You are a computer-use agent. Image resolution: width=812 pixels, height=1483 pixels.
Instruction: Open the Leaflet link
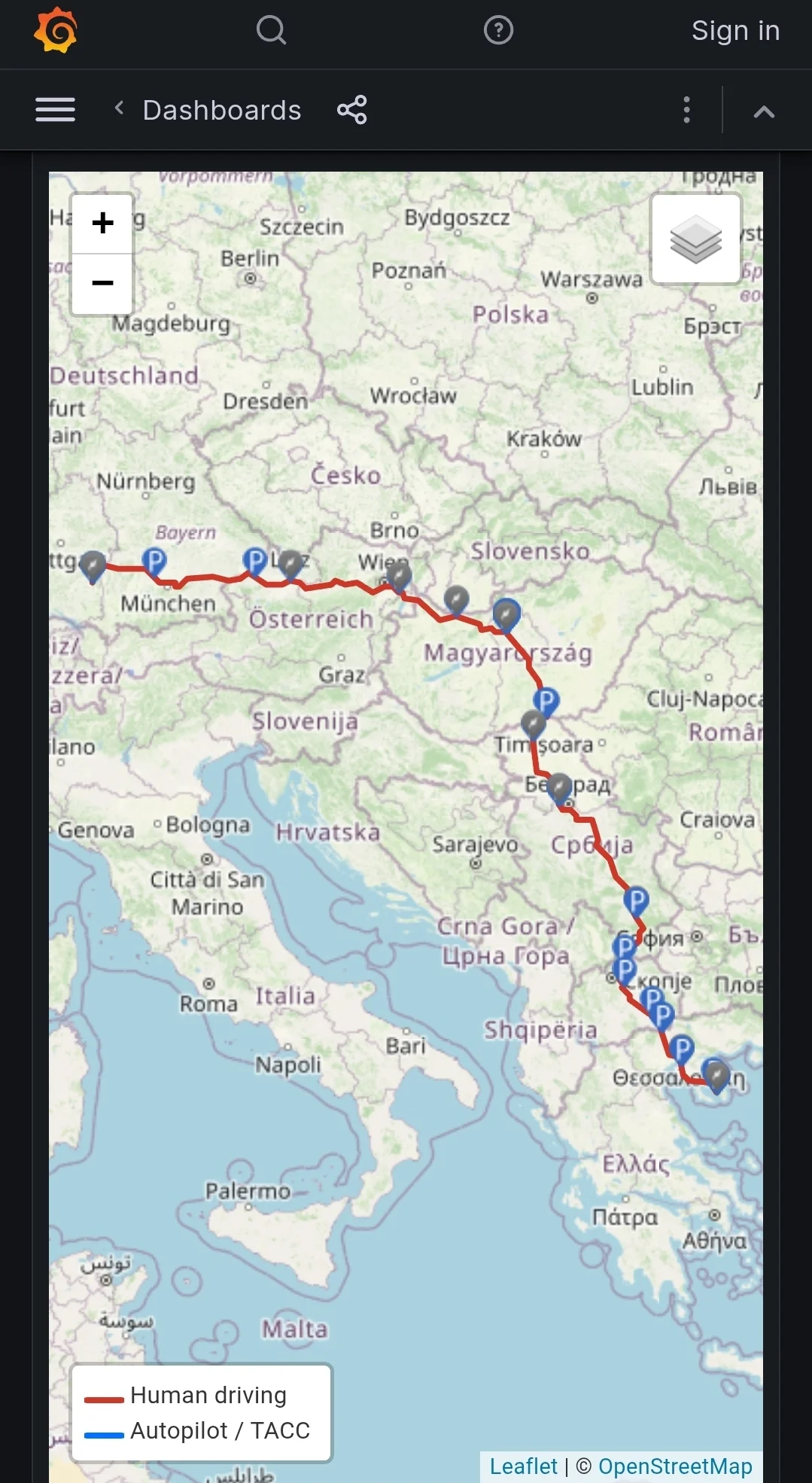(x=523, y=1466)
